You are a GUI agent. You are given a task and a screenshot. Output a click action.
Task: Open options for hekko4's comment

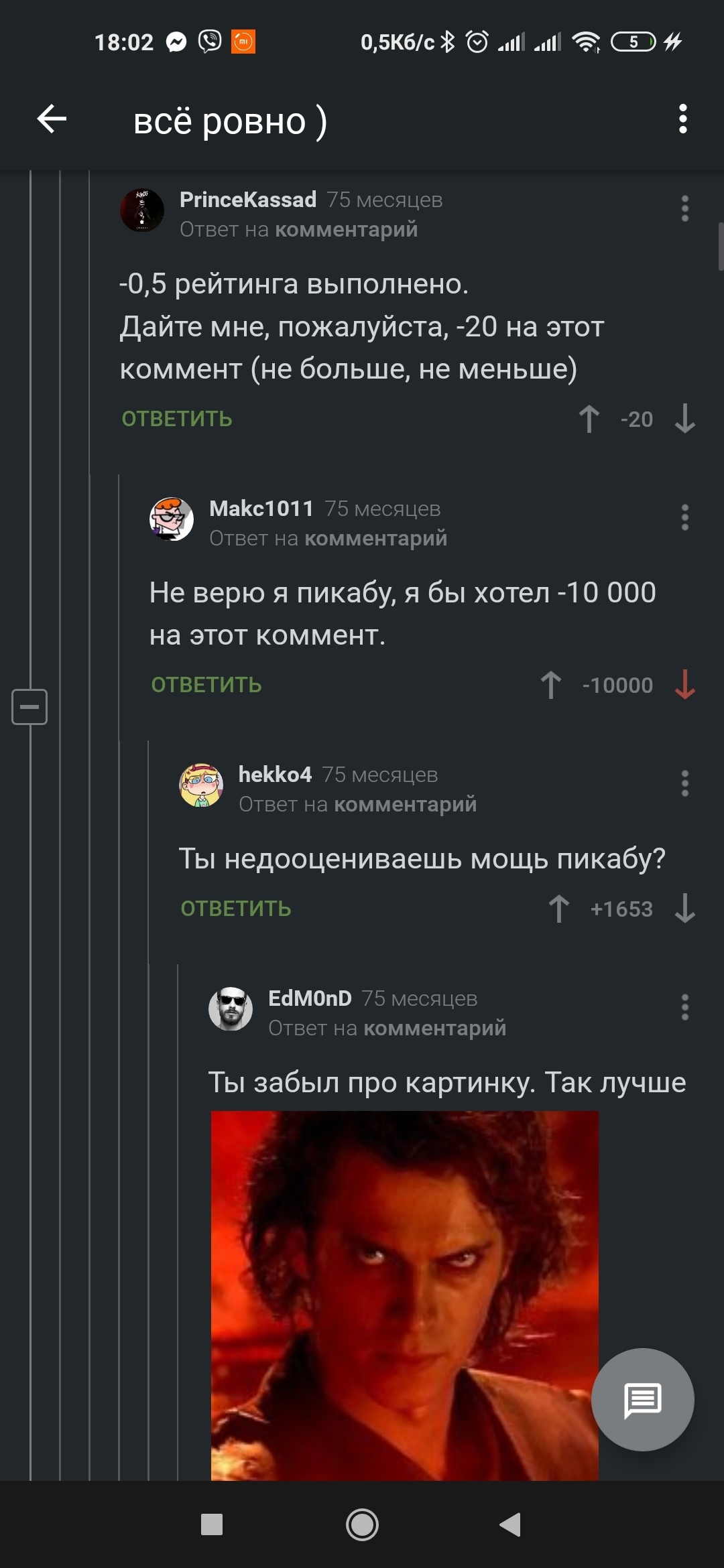point(684,783)
